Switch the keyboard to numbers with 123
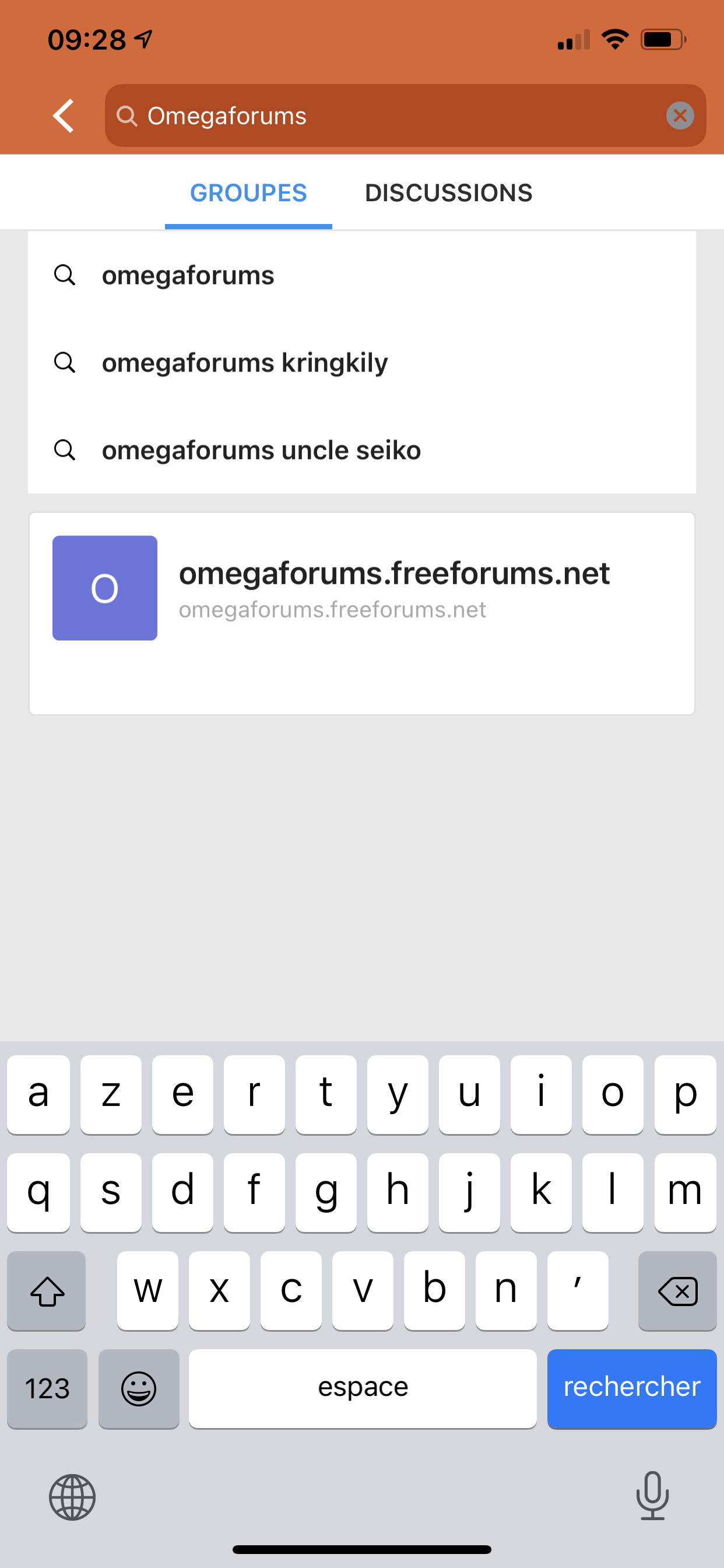 pos(47,1388)
